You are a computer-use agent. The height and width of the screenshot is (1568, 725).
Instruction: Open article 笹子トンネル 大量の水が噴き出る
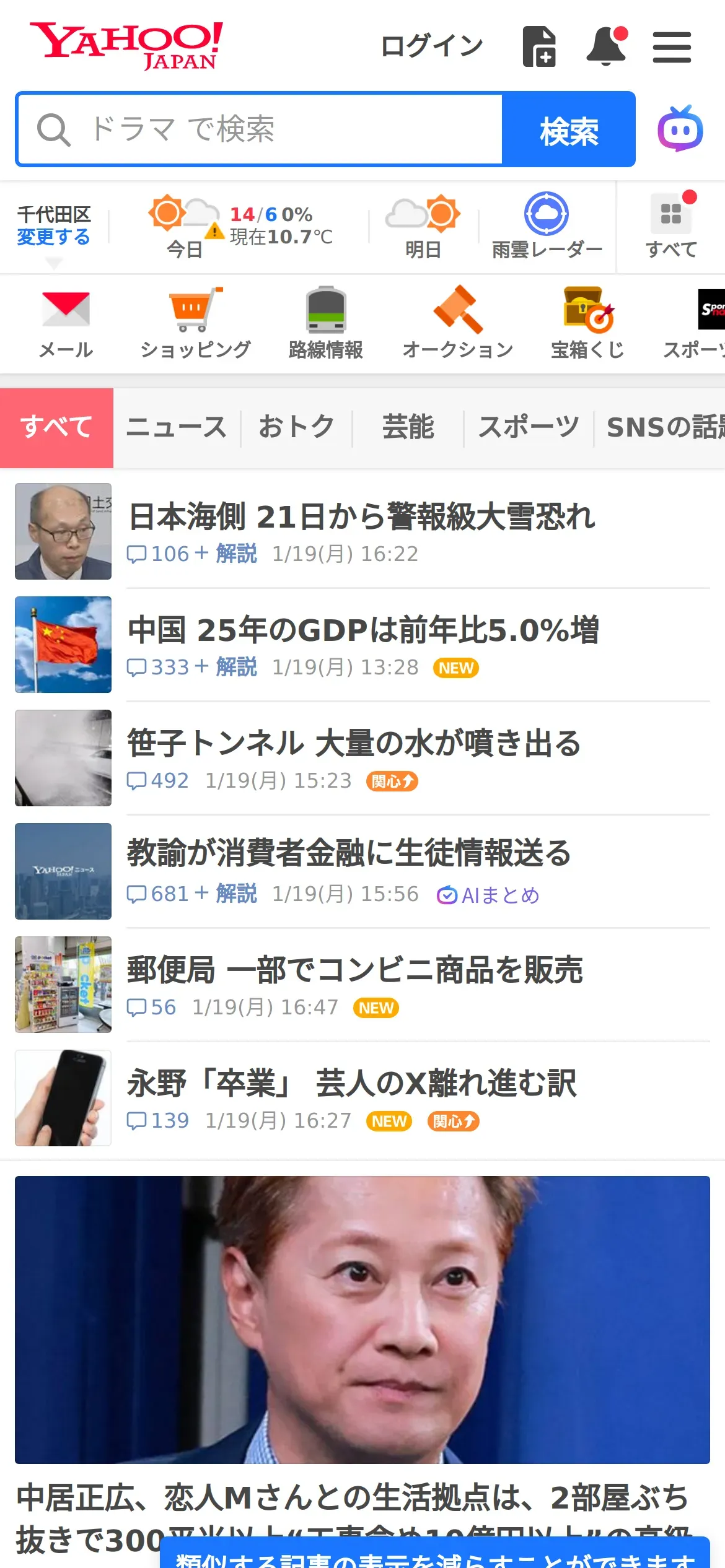pos(354,743)
